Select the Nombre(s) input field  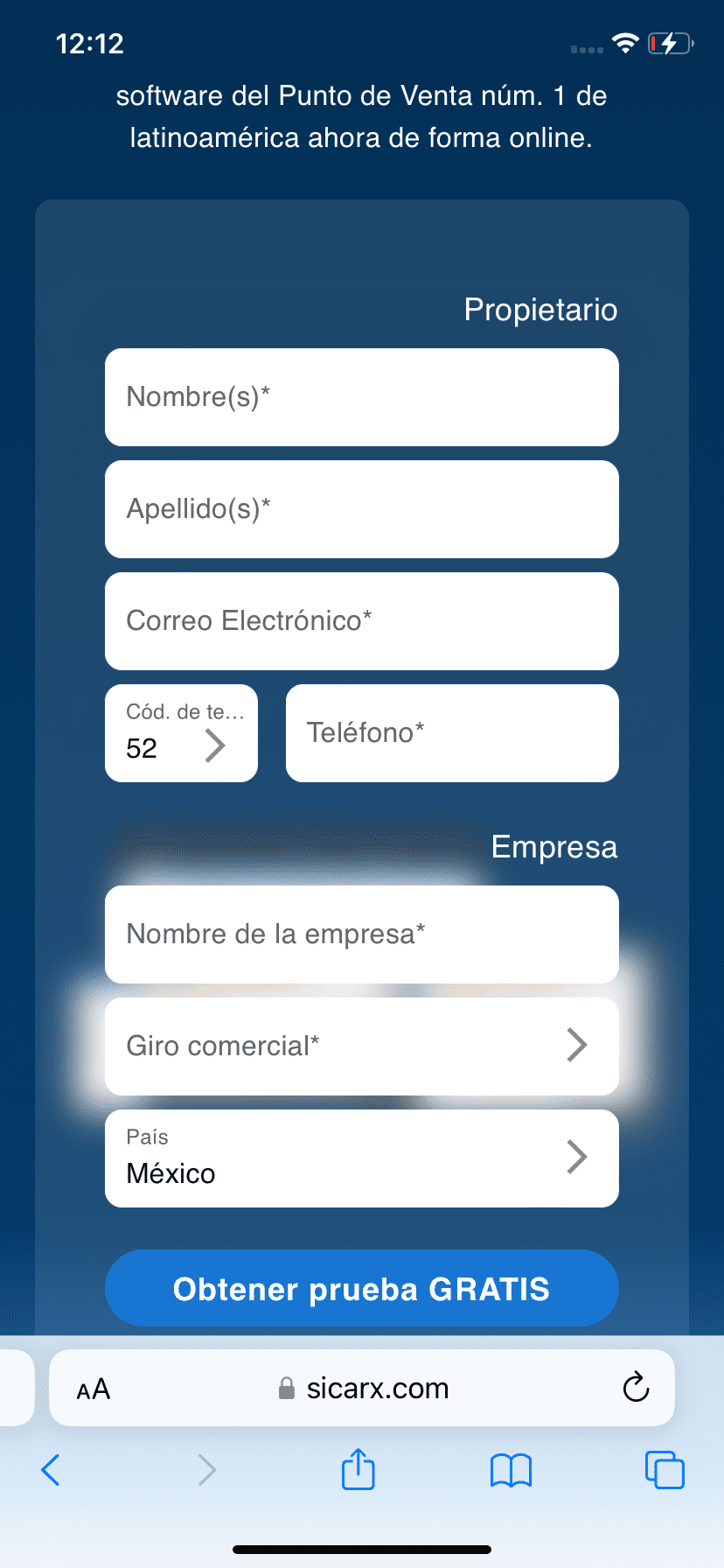(x=361, y=396)
